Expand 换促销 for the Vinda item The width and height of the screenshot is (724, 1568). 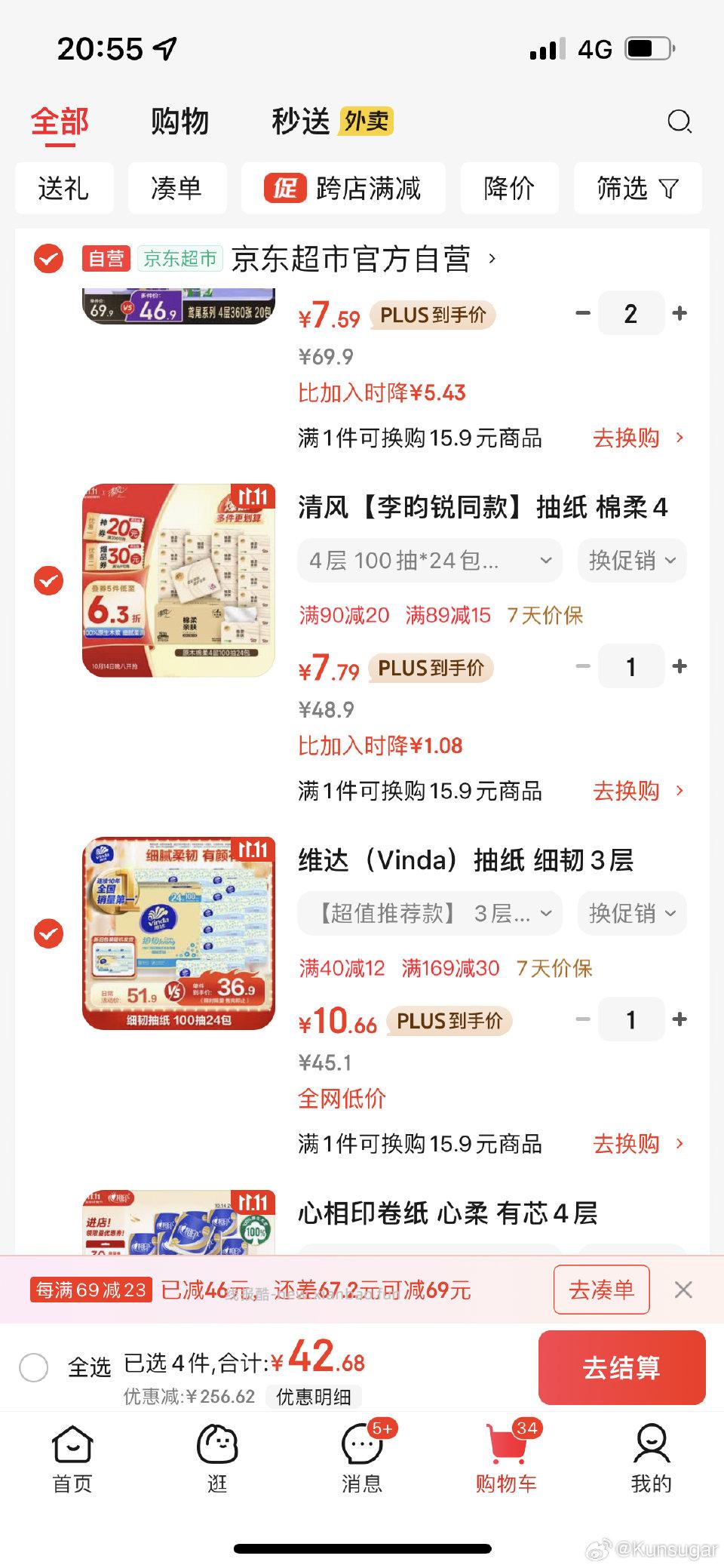[x=631, y=913]
